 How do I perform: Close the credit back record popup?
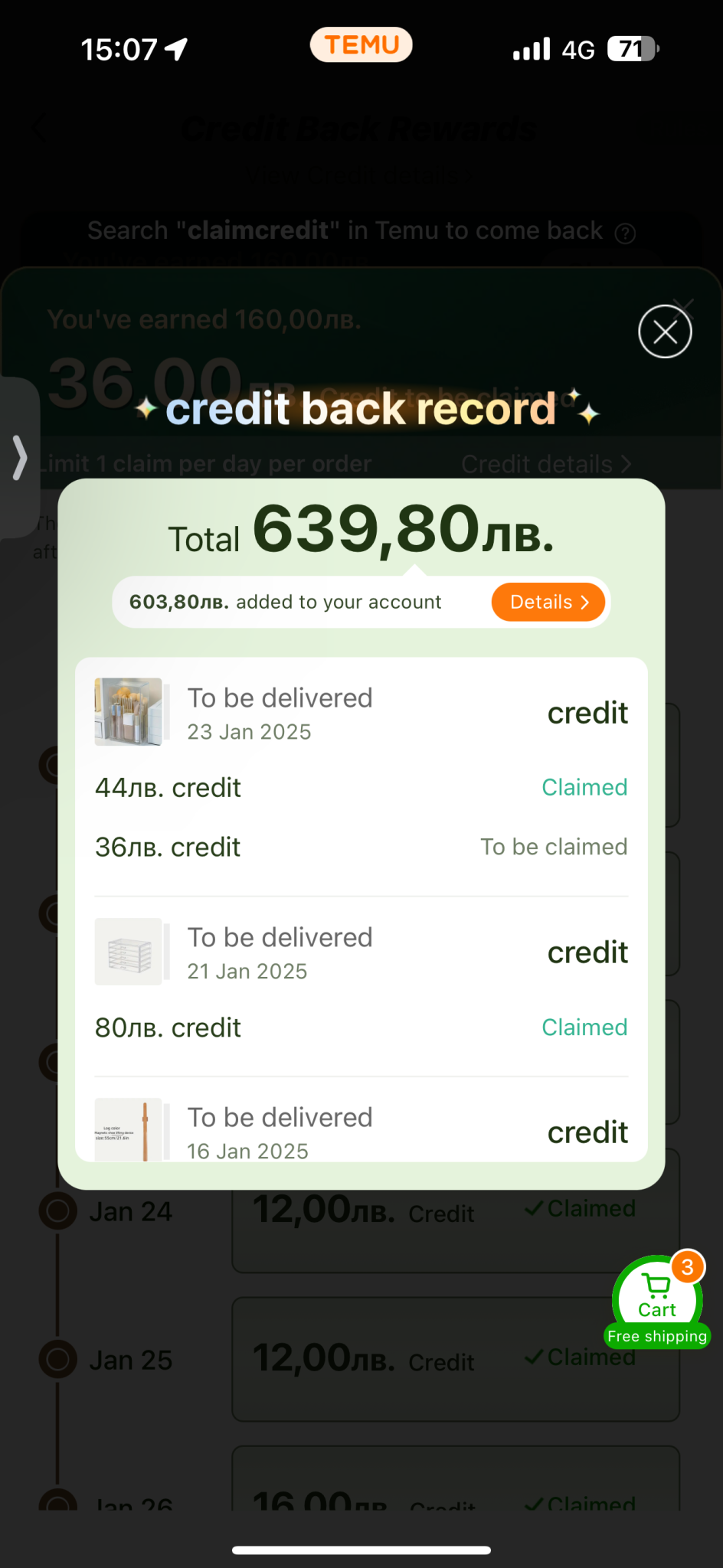pos(665,332)
